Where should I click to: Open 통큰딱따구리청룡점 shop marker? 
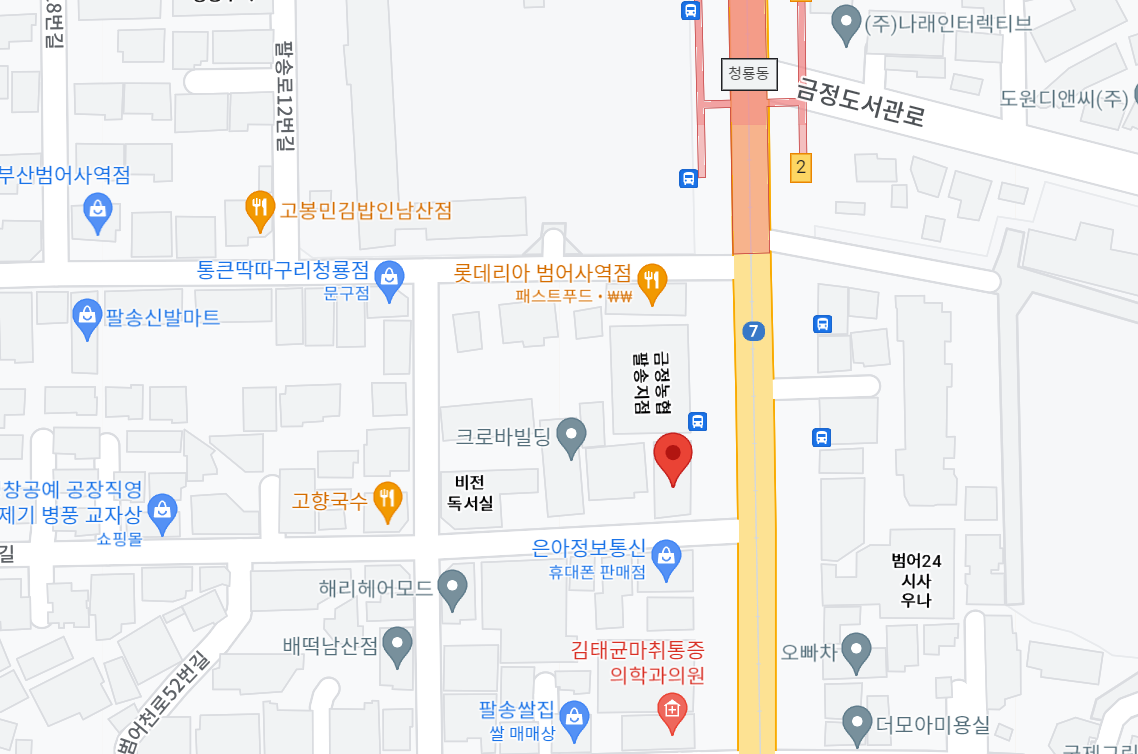[x=389, y=277]
